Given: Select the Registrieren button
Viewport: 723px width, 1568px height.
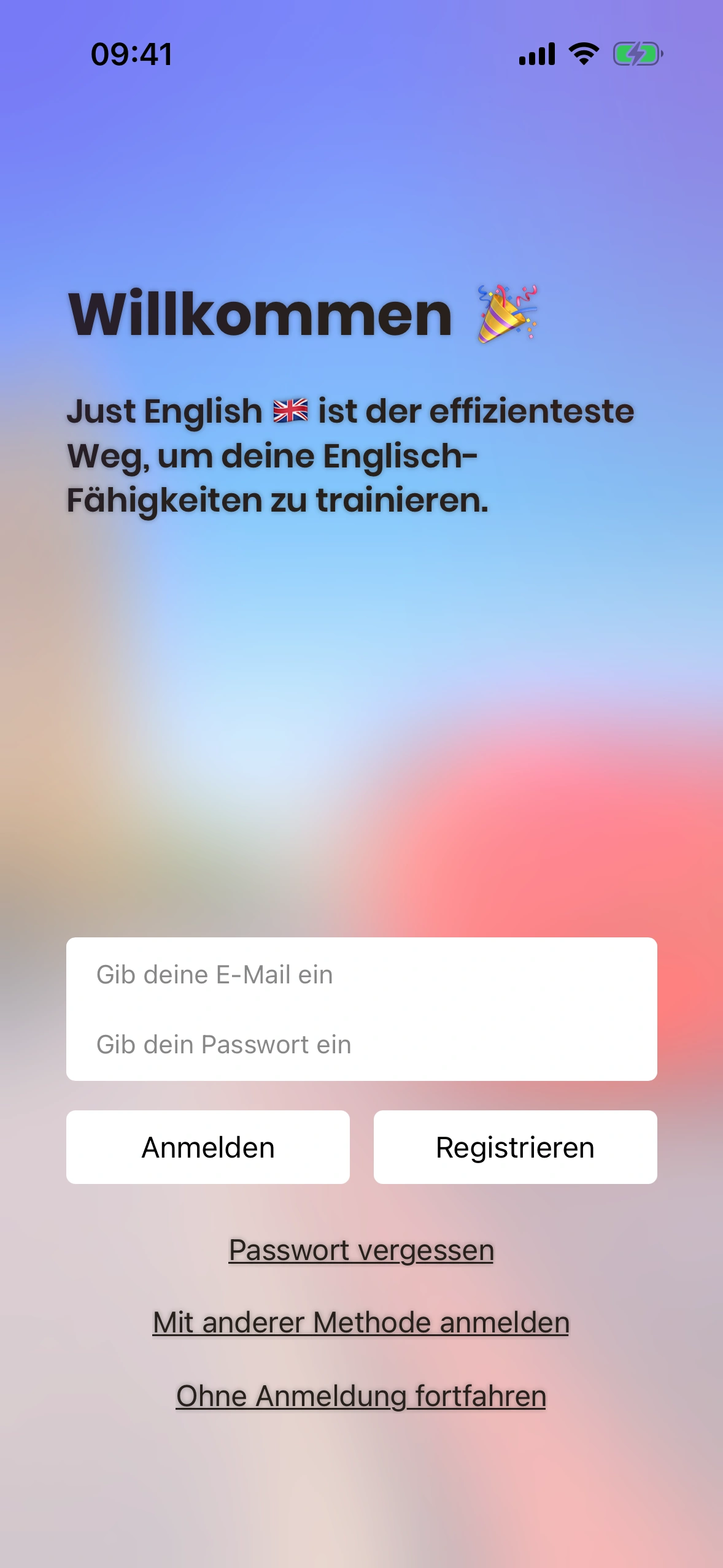Looking at the screenshot, I should pyautogui.click(x=515, y=1147).
